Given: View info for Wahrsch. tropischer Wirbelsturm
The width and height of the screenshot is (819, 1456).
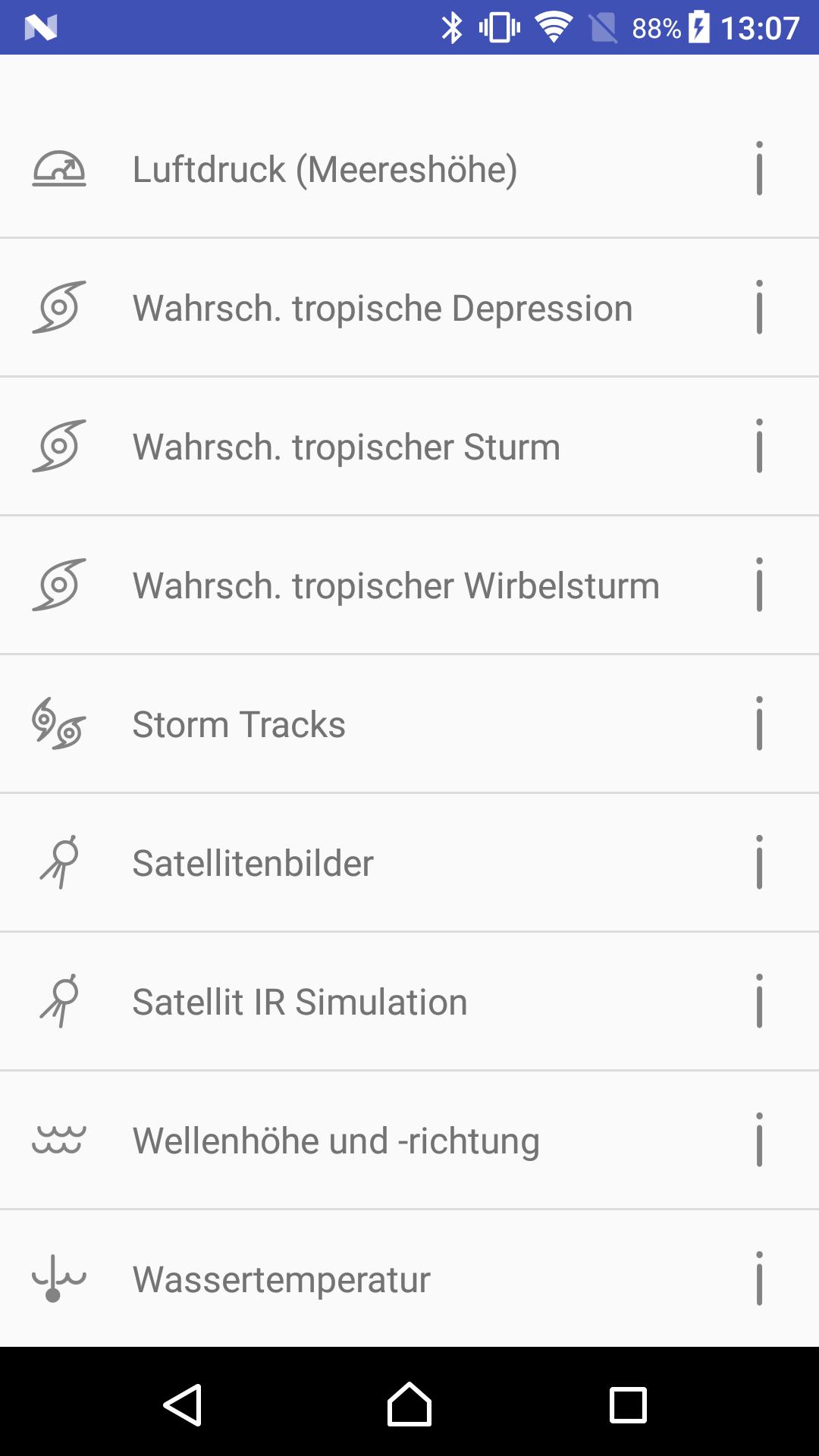Looking at the screenshot, I should coord(759,585).
